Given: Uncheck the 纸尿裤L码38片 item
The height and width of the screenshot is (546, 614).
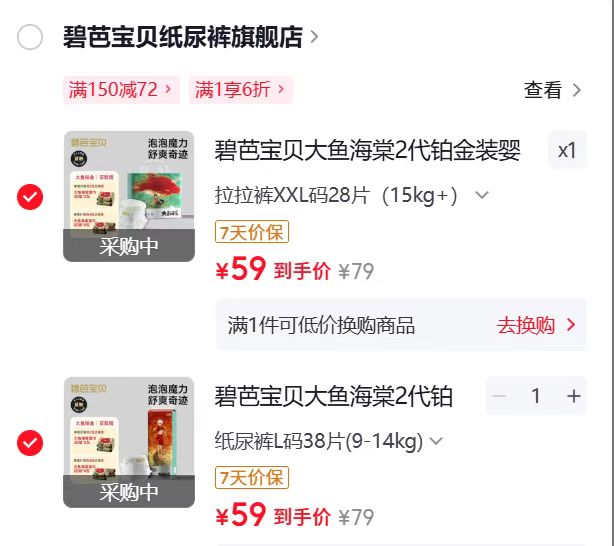Looking at the screenshot, I should 30,443.
